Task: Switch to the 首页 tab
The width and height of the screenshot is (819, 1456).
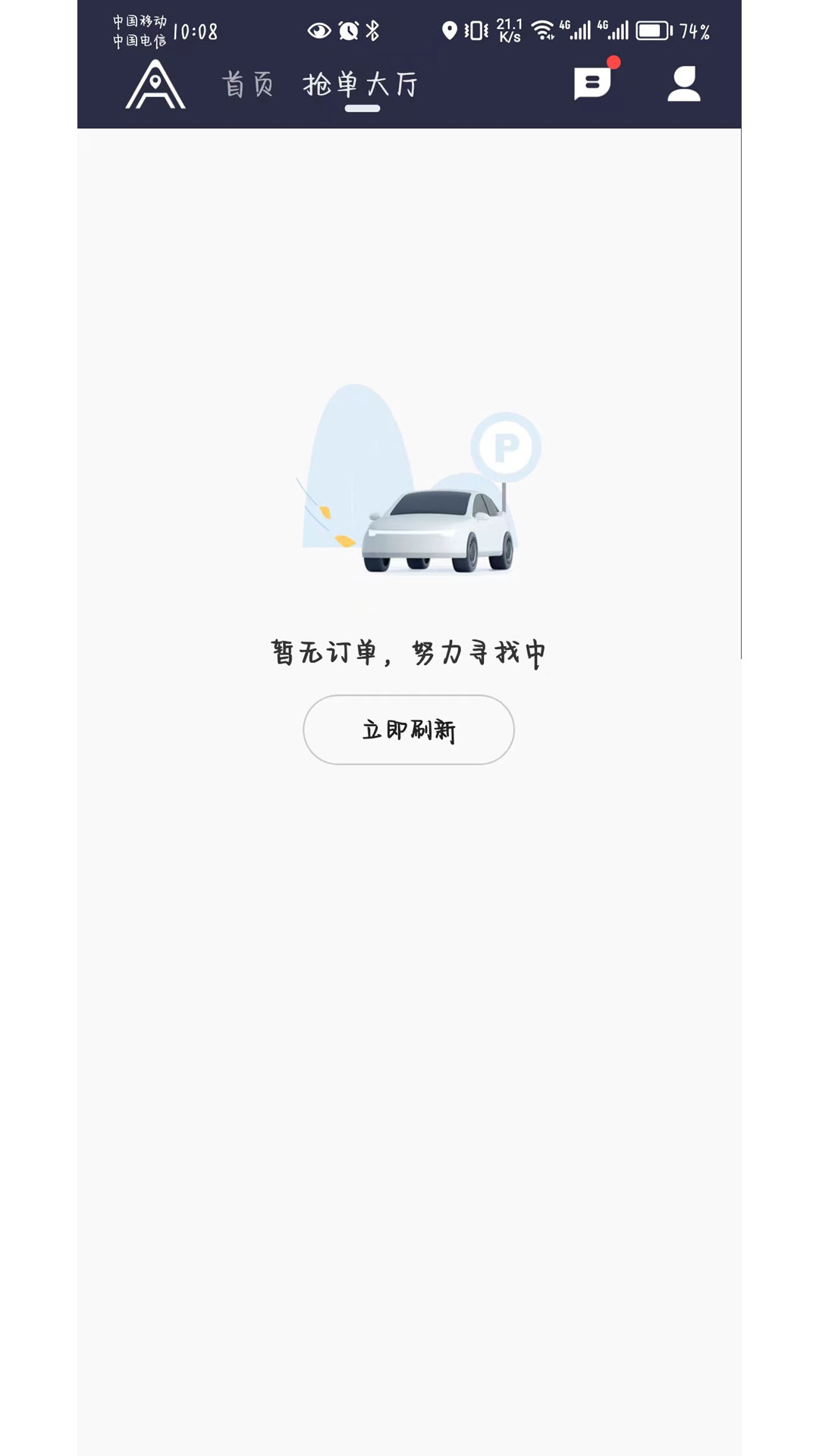Action: (246, 85)
